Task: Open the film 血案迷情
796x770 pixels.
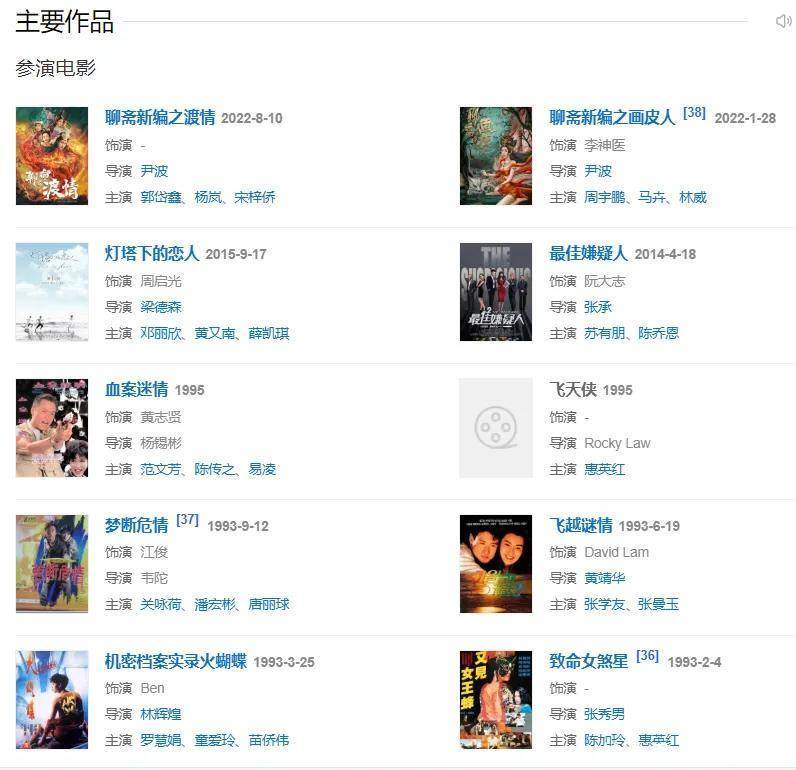Action: pos(137,389)
